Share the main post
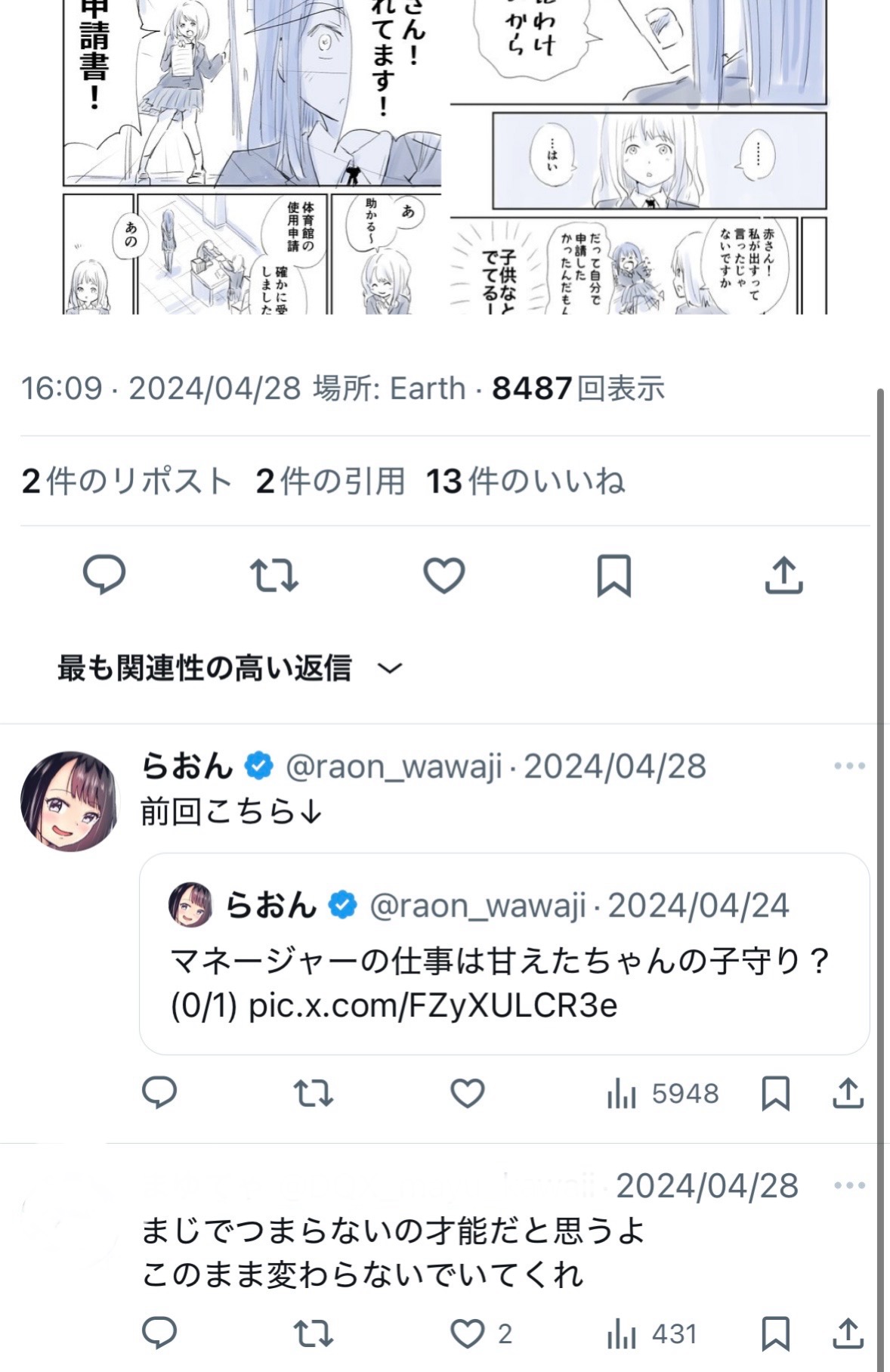 [x=784, y=575]
